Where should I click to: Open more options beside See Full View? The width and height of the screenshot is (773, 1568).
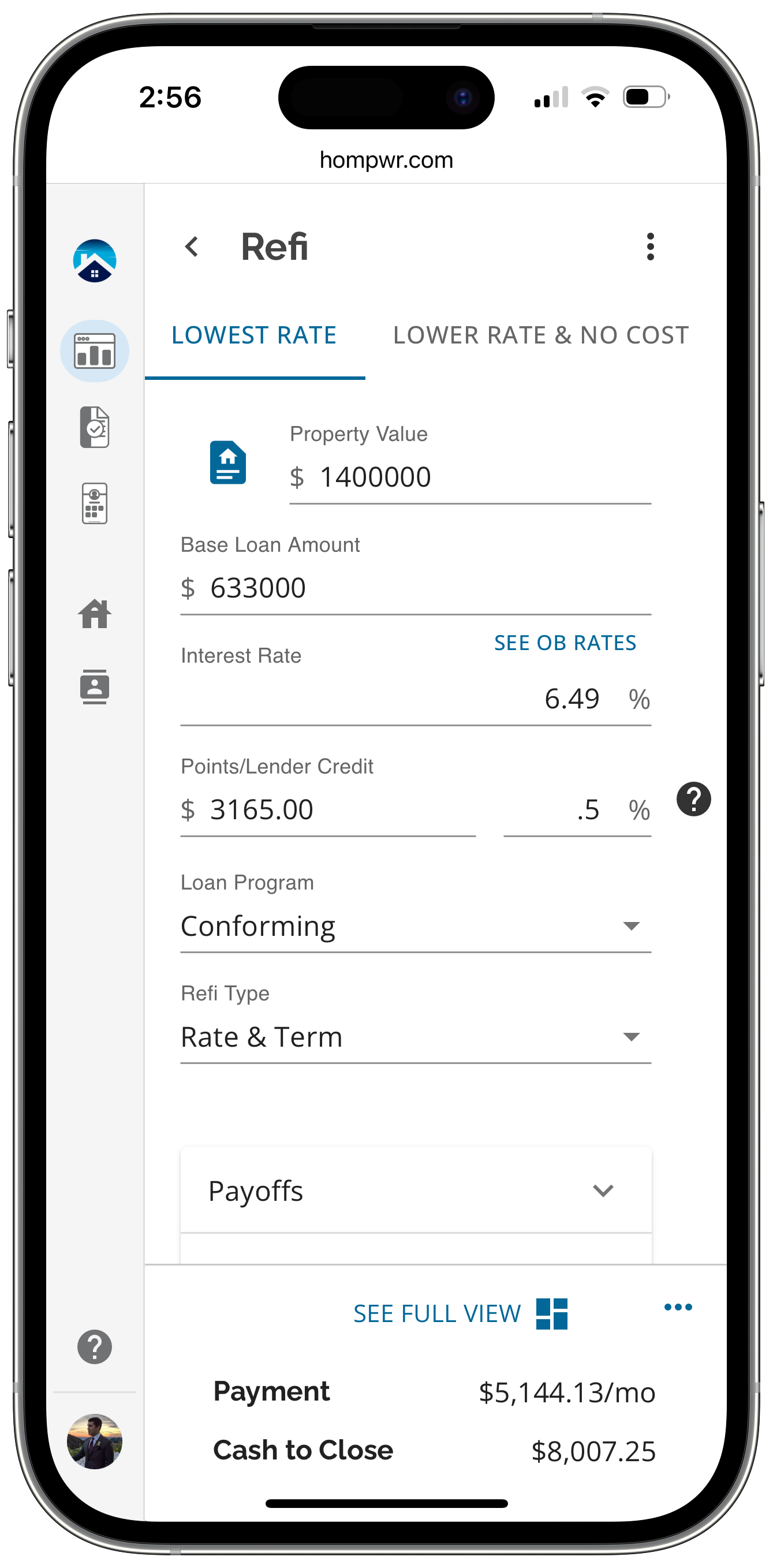[x=678, y=1307]
